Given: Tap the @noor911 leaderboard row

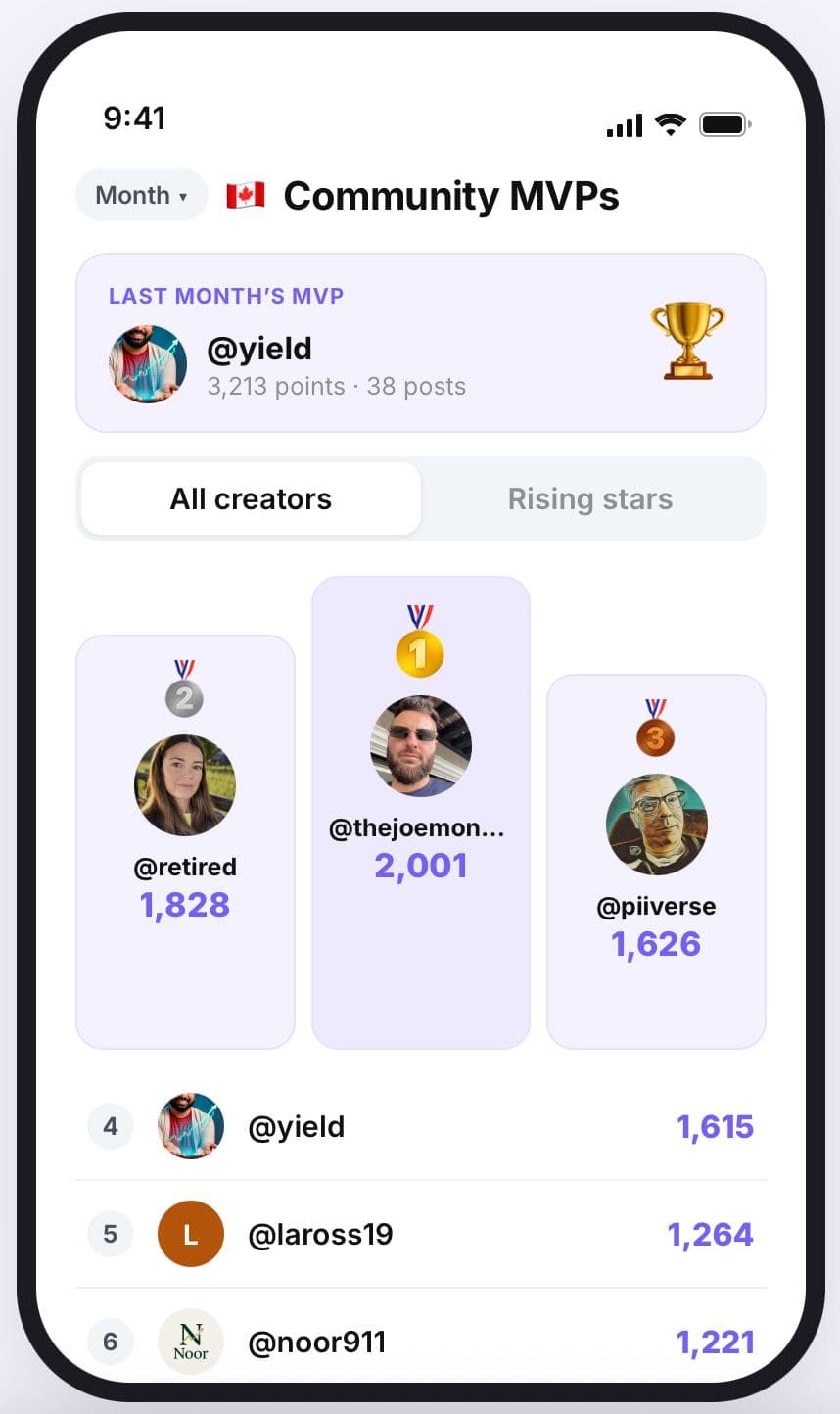Looking at the screenshot, I should [x=421, y=1341].
